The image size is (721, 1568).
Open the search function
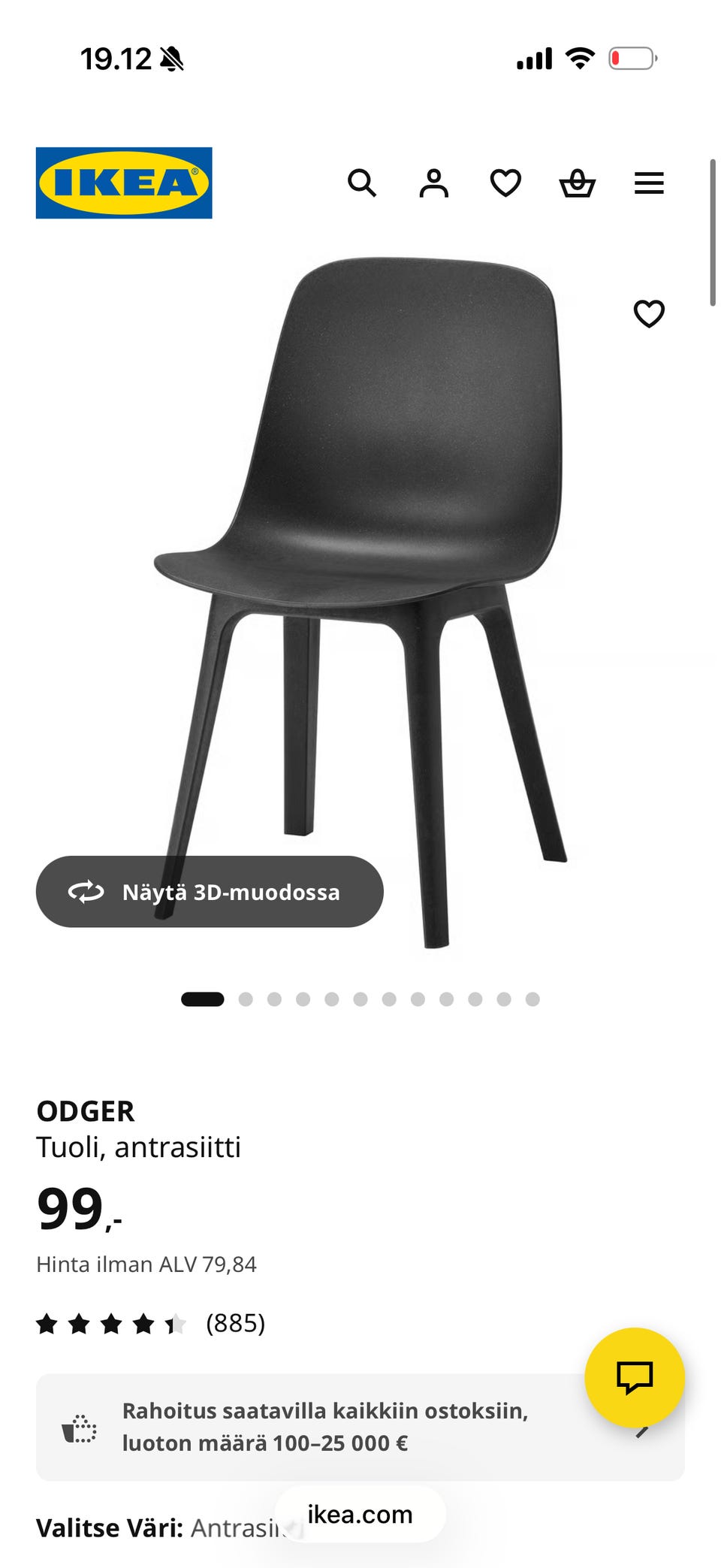(362, 183)
